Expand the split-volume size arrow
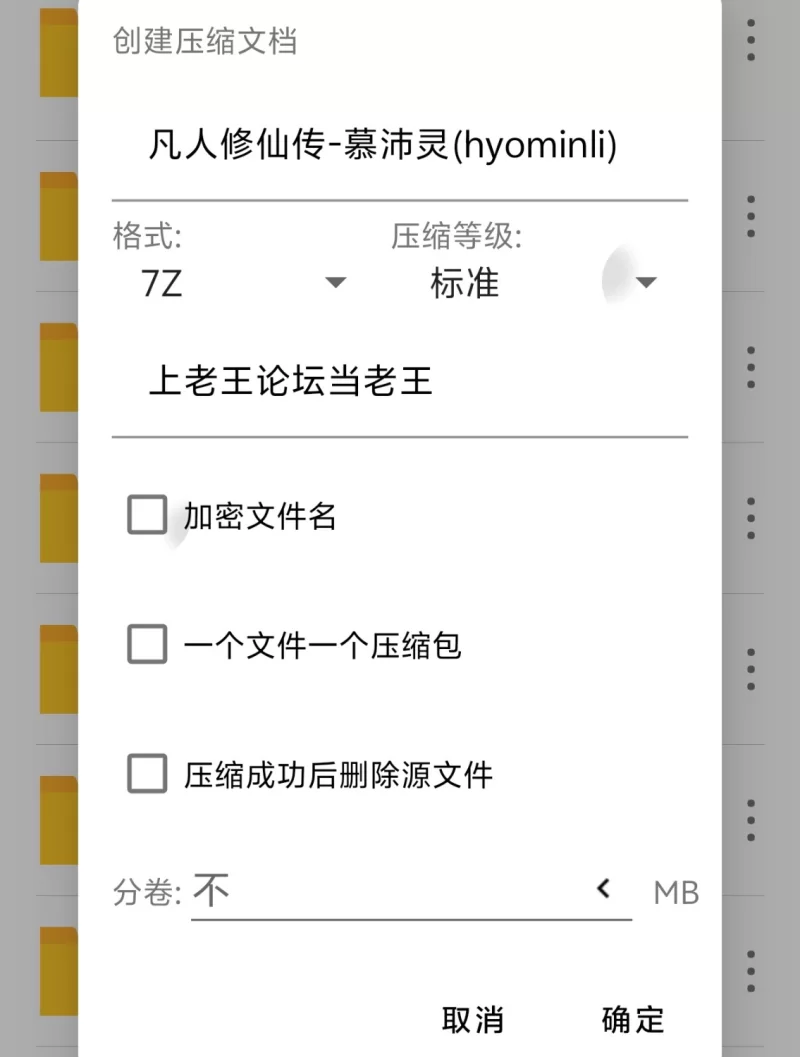 pyautogui.click(x=603, y=888)
